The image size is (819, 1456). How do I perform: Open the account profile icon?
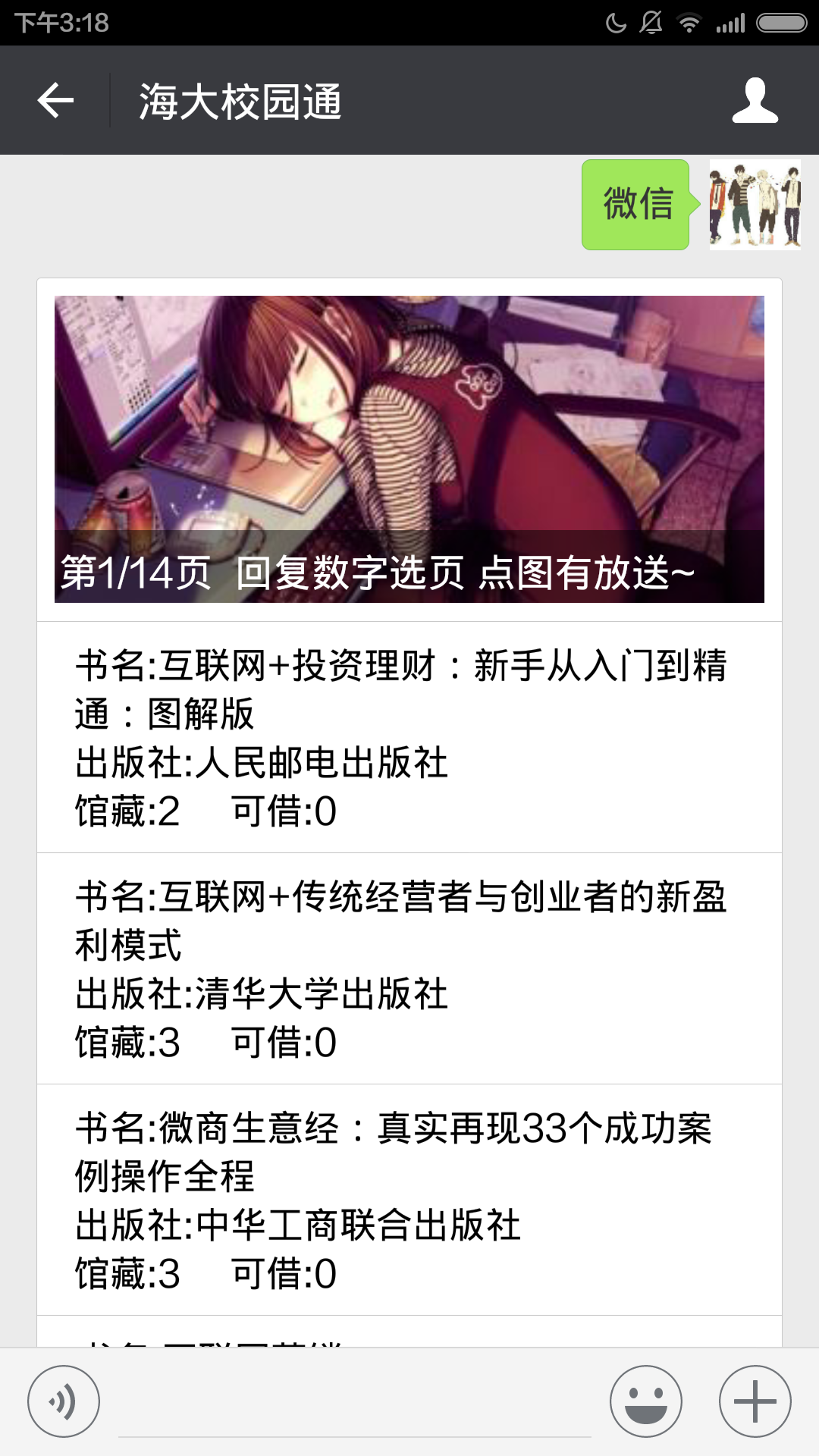pyautogui.click(x=755, y=101)
